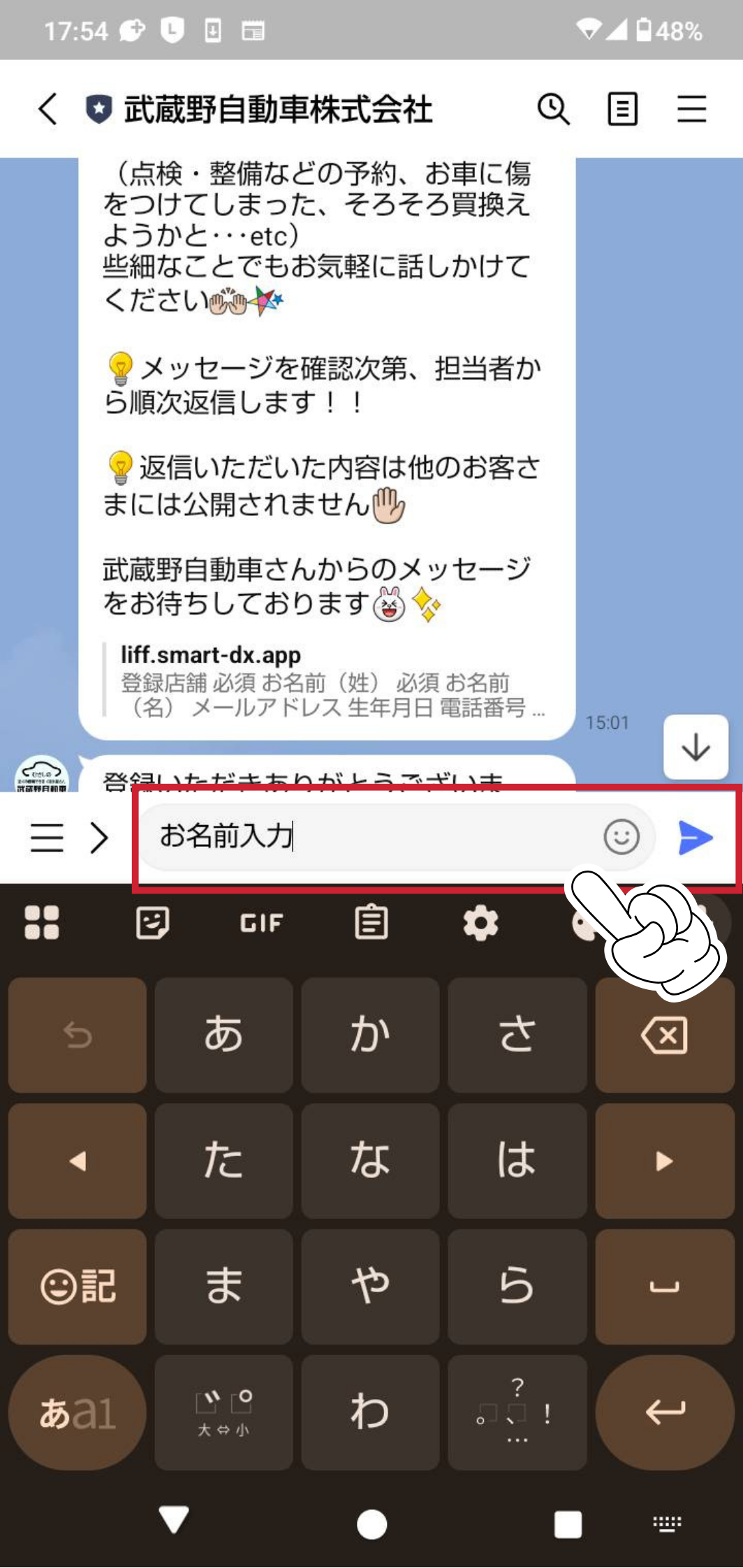
Task: Jump to latest message with down arrow
Action: click(696, 747)
